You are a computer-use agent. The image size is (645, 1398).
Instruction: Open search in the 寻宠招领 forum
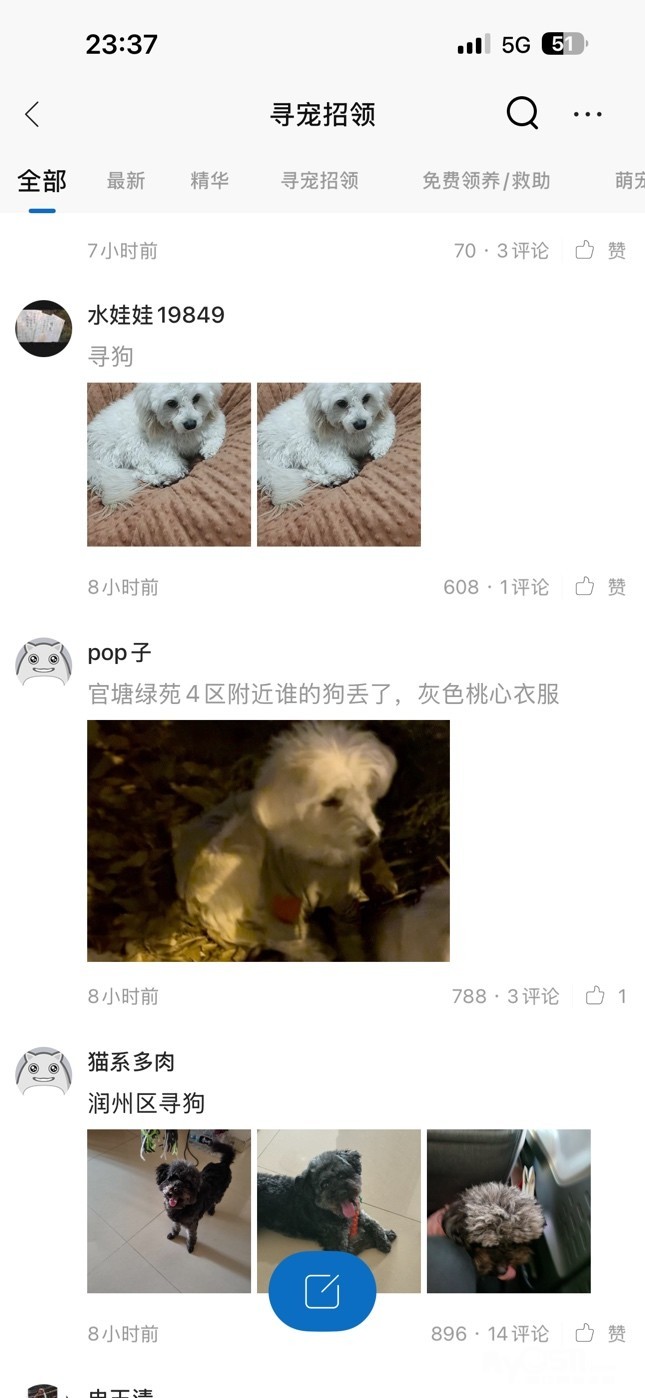coord(522,113)
